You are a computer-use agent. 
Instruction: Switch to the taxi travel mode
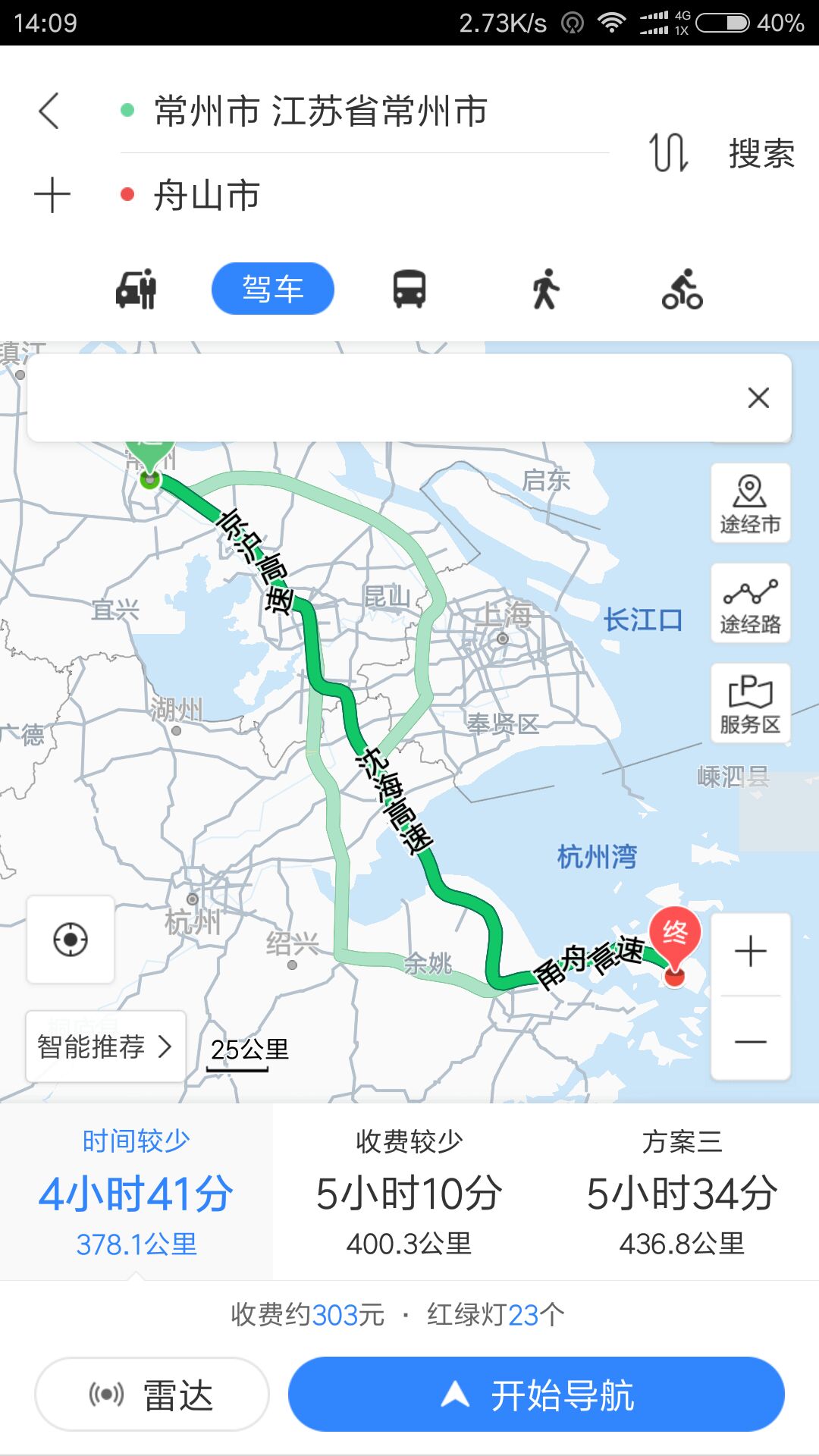pos(136,289)
